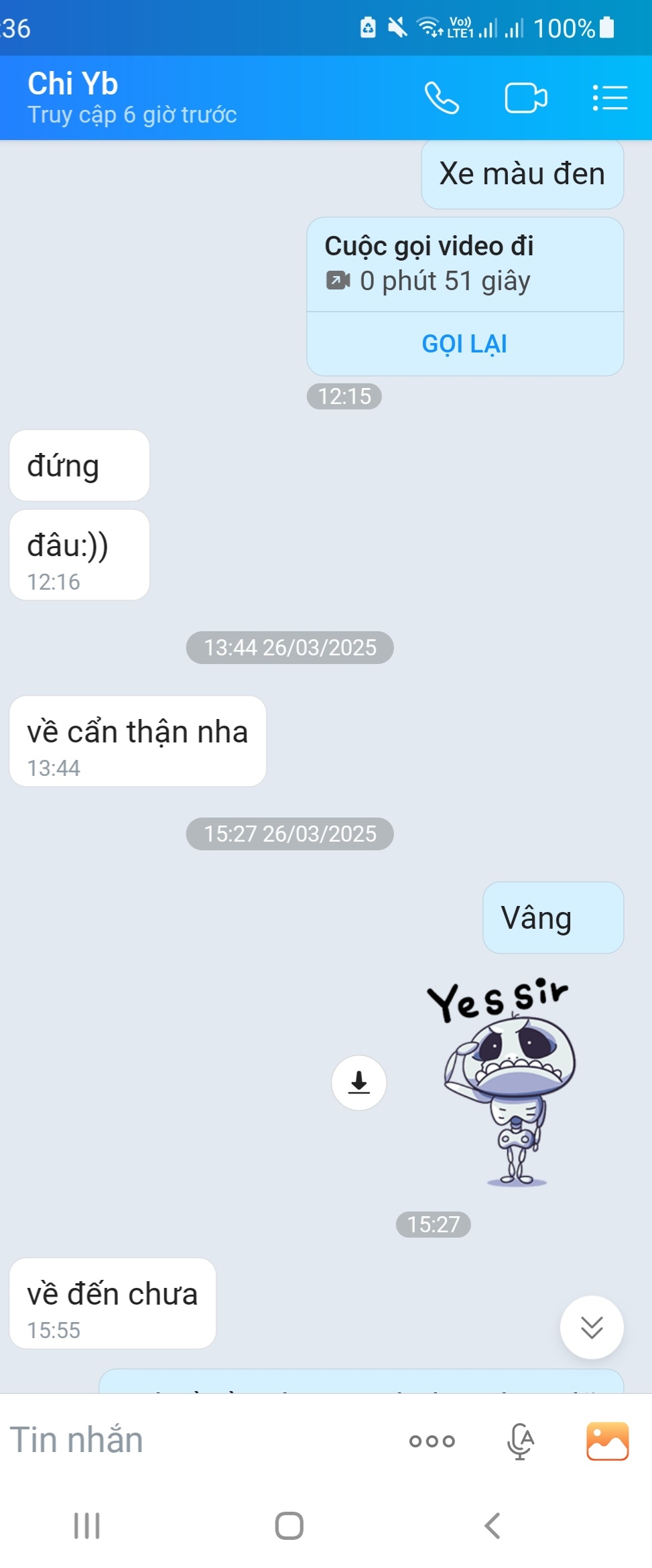Jump to the latest messages
The height and width of the screenshot is (1568, 652).
[x=592, y=1327]
